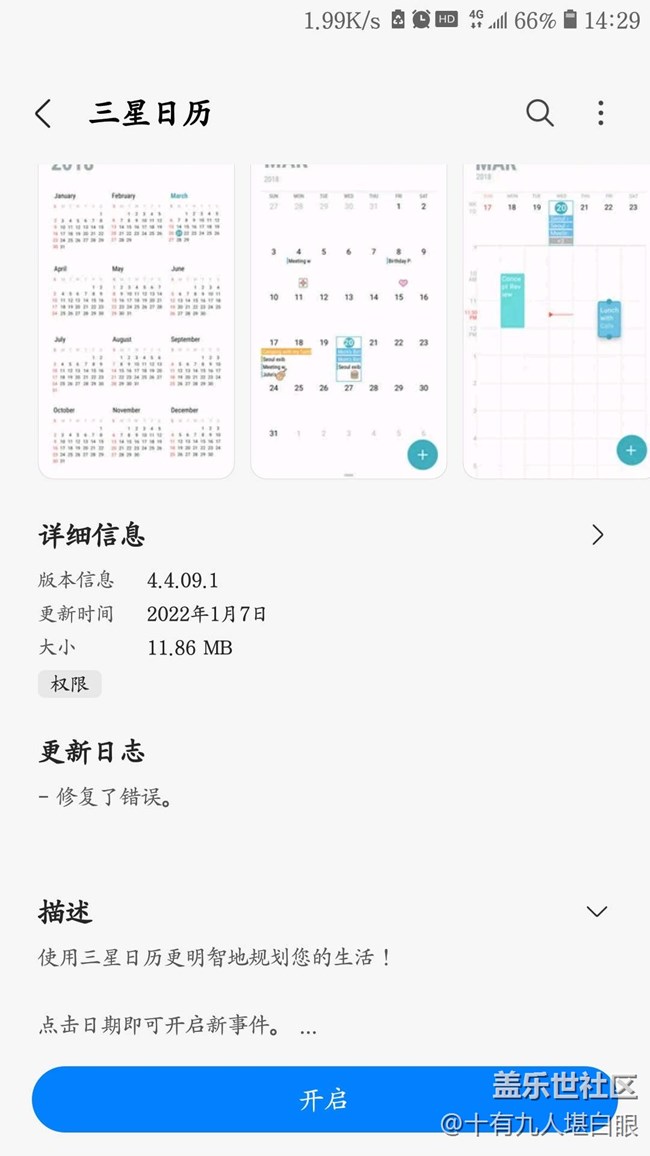Open the three-dot overflow menu

coord(600,113)
